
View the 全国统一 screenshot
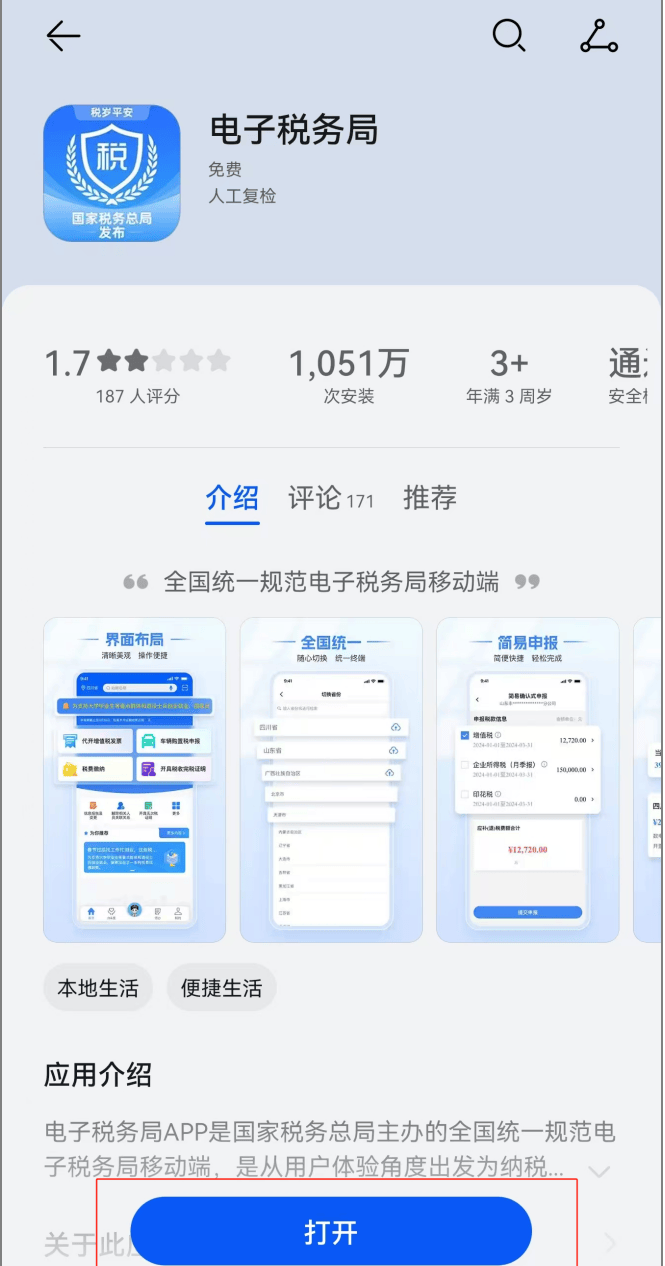331,780
